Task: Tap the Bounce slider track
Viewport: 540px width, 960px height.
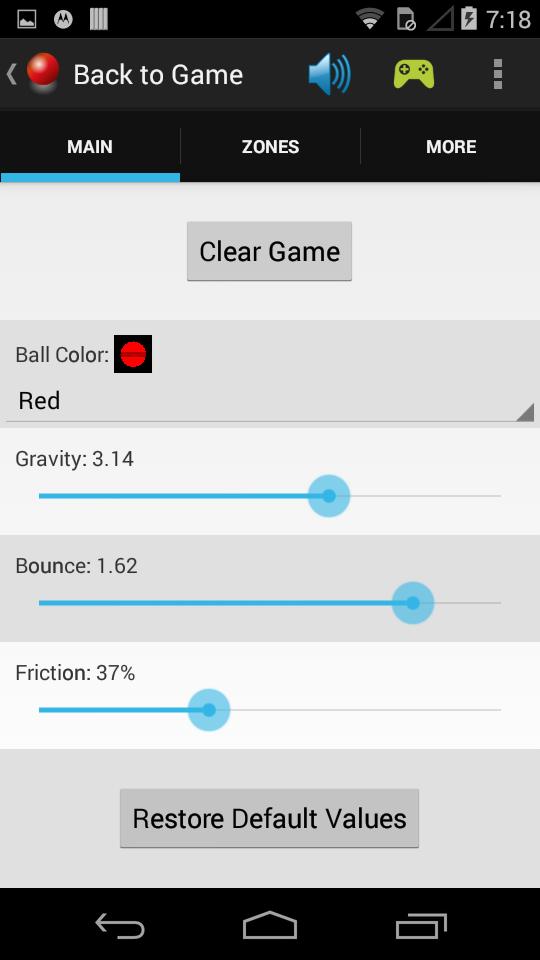Action: coord(270,603)
